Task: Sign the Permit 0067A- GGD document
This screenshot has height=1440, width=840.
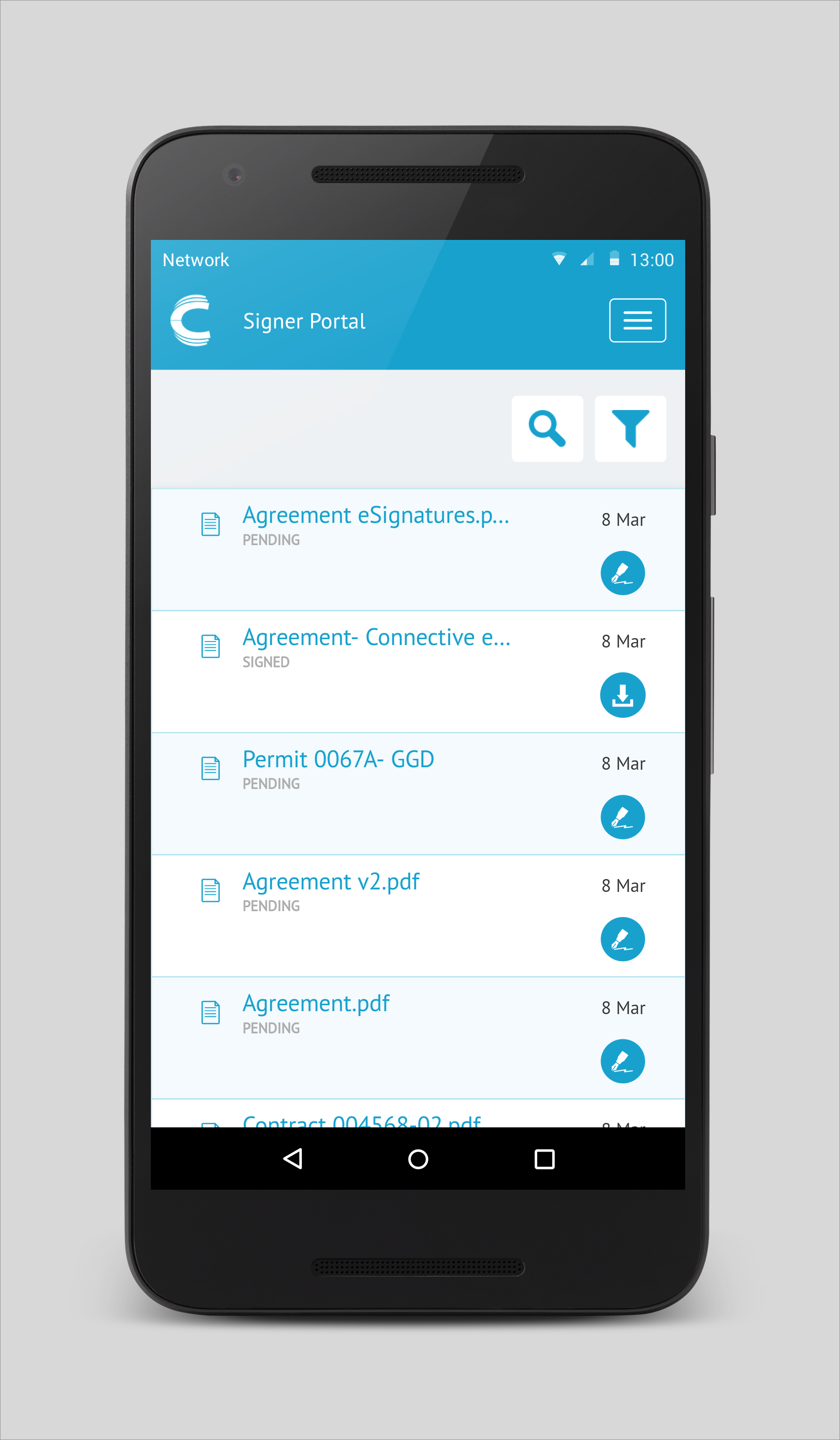Action: (622, 817)
